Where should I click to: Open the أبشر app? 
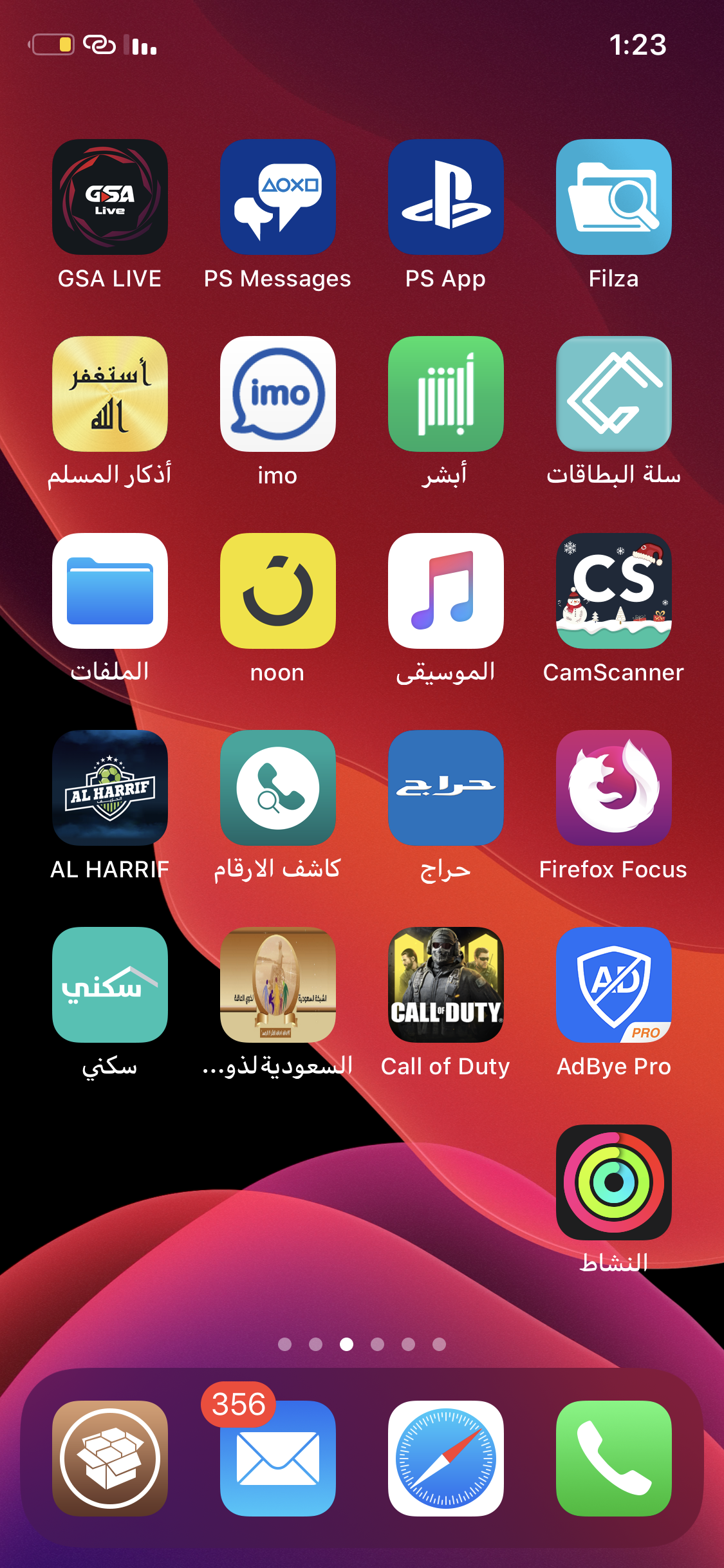click(x=445, y=394)
